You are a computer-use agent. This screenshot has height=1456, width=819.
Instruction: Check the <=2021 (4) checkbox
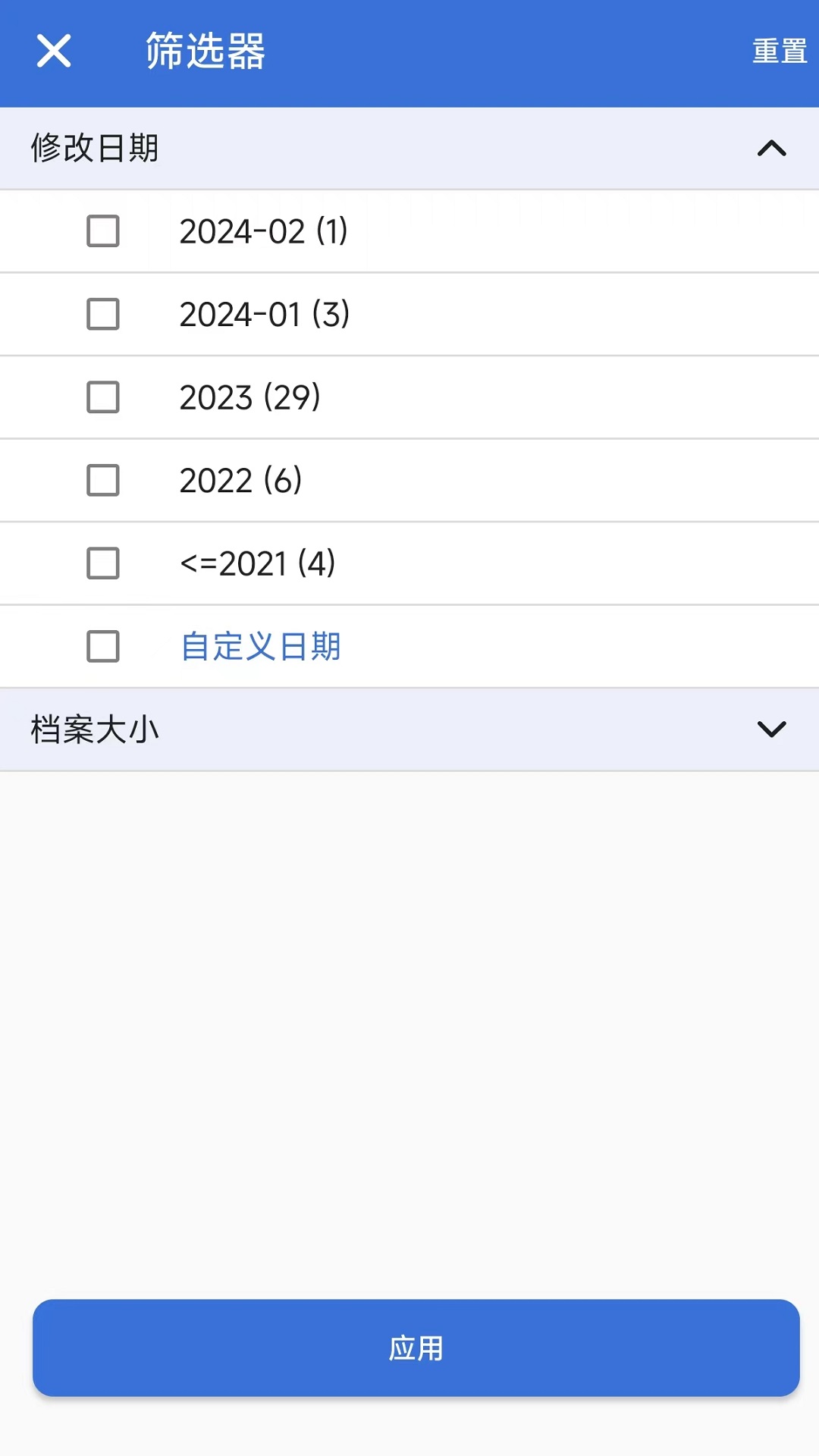coord(104,563)
